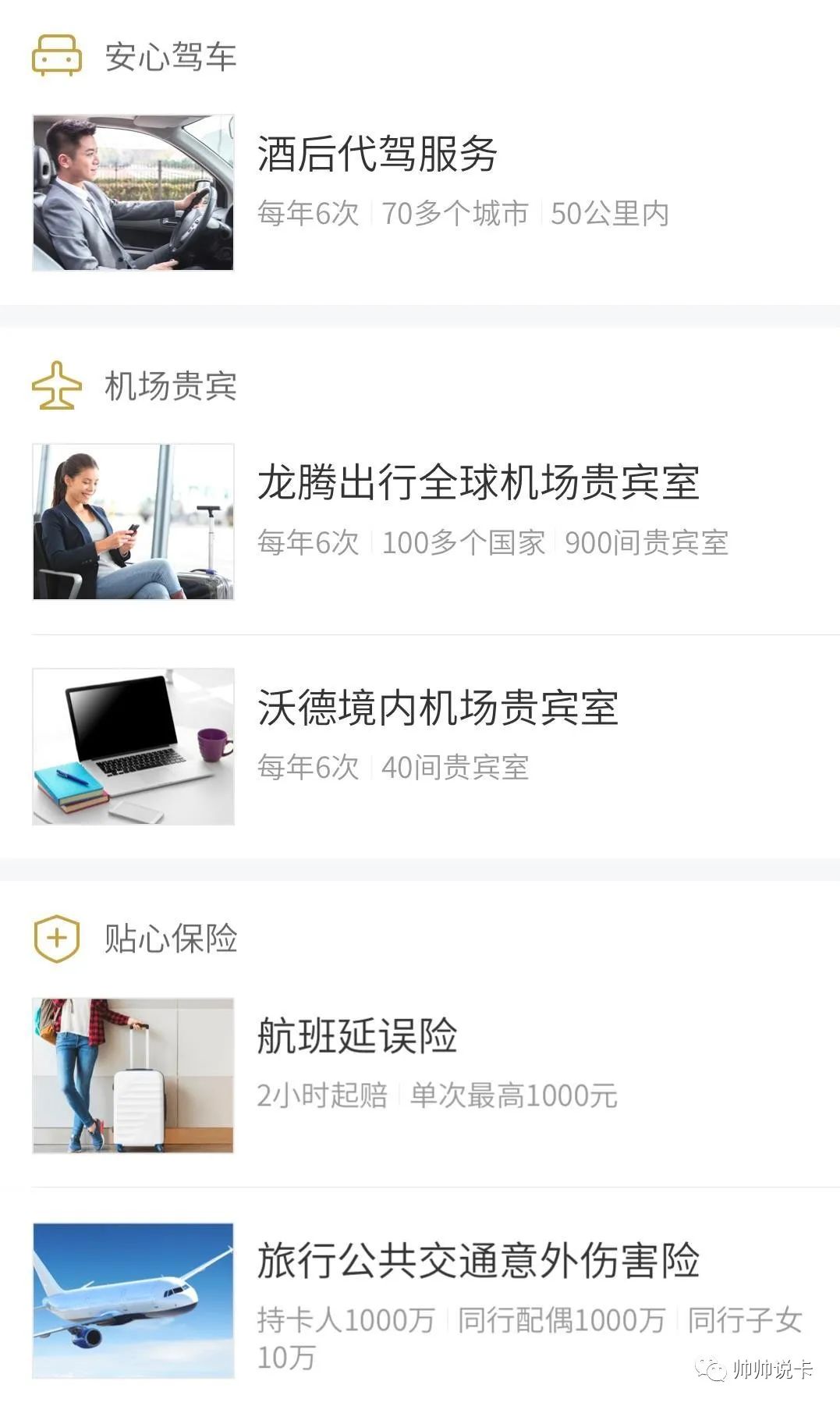Click the laptop desk thumbnail image
The width and height of the screenshot is (840, 1406).
point(133,745)
